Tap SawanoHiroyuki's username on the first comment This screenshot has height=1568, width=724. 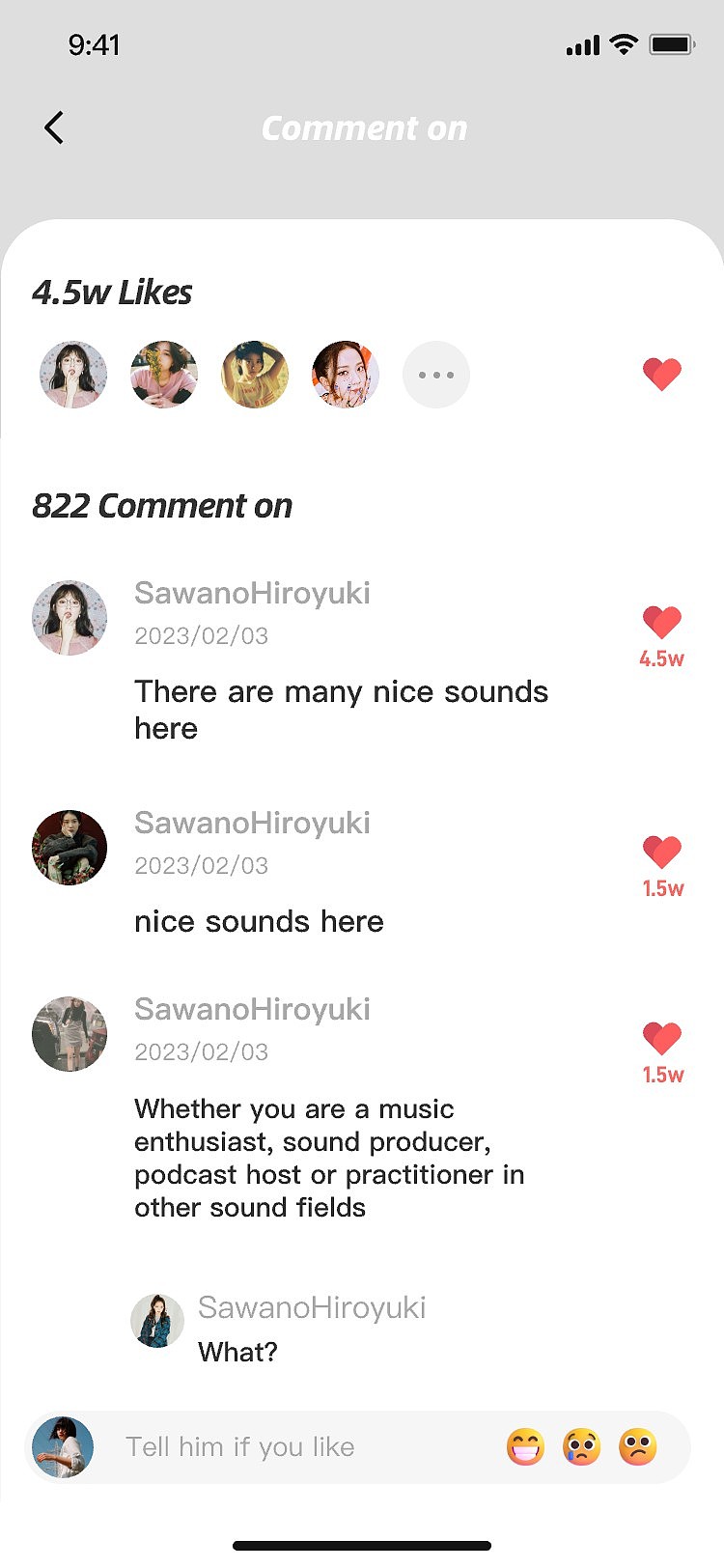pos(252,593)
